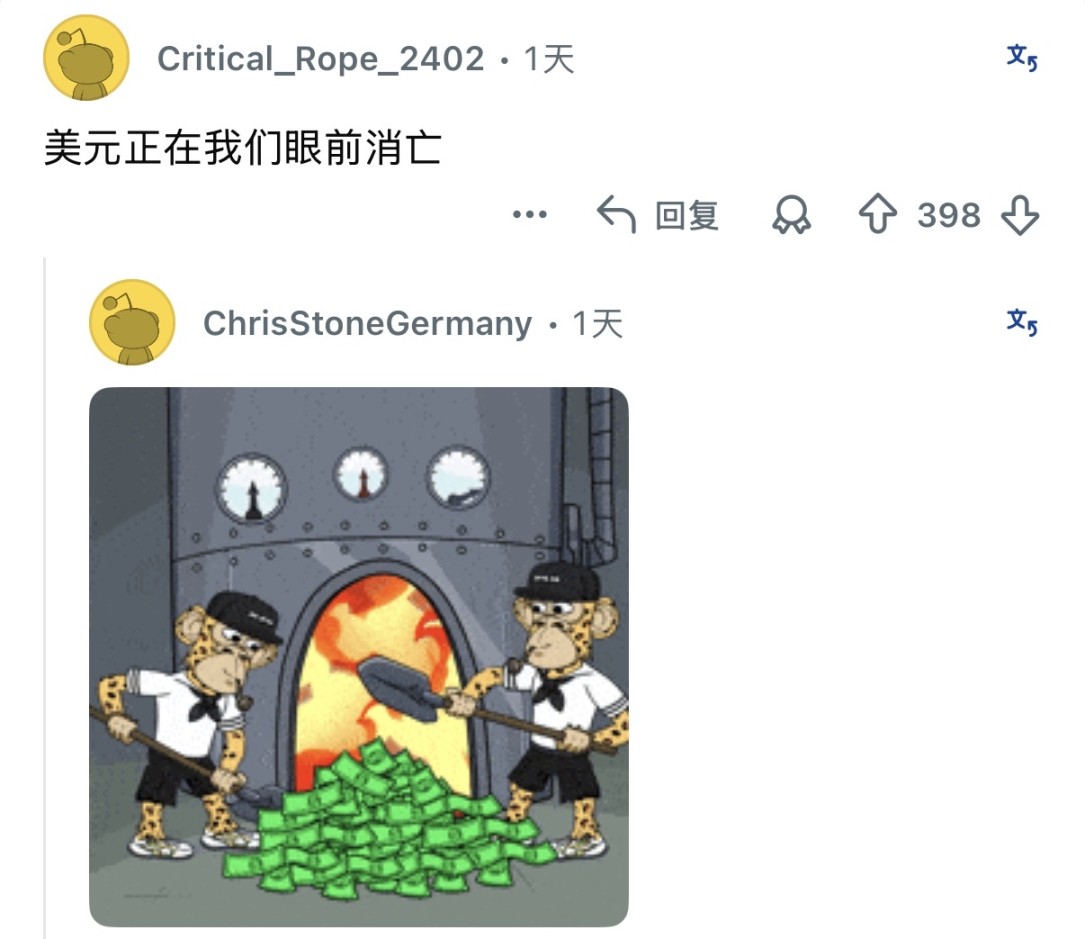Viewport: 1085px width, 939px height.
Task: Open the Critical_Rope_2402 username link
Action: (x=320, y=60)
